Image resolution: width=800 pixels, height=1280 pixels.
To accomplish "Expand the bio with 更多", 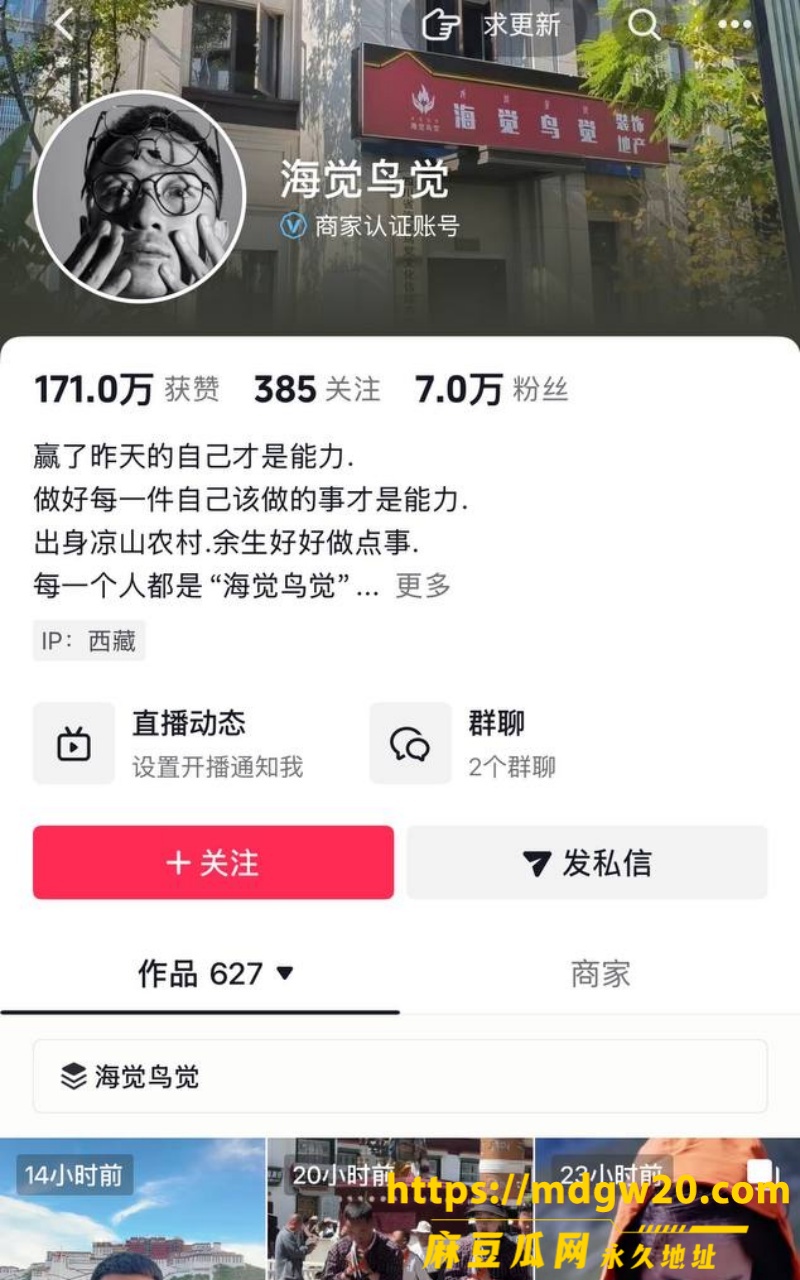I will pos(423,586).
